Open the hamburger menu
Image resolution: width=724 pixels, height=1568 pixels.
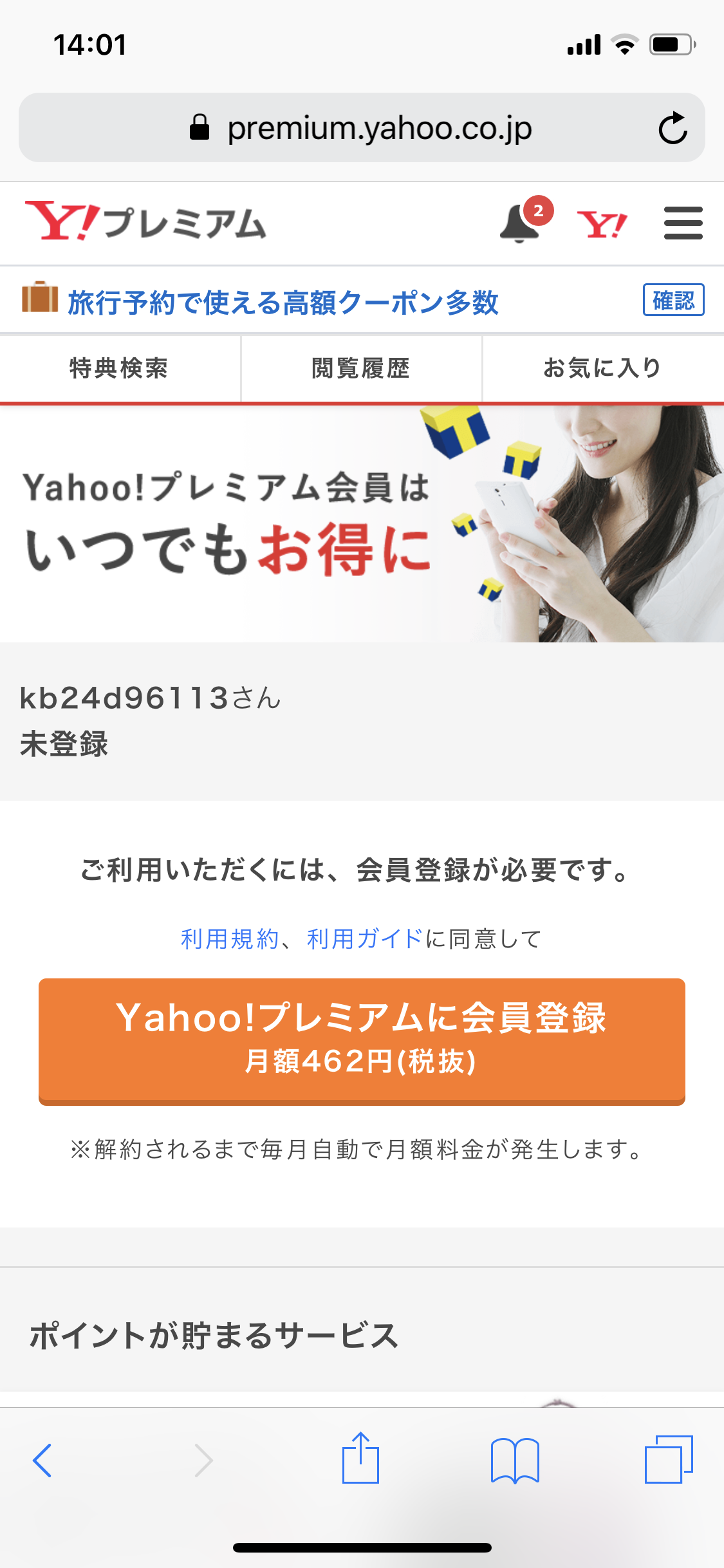click(683, 223)
